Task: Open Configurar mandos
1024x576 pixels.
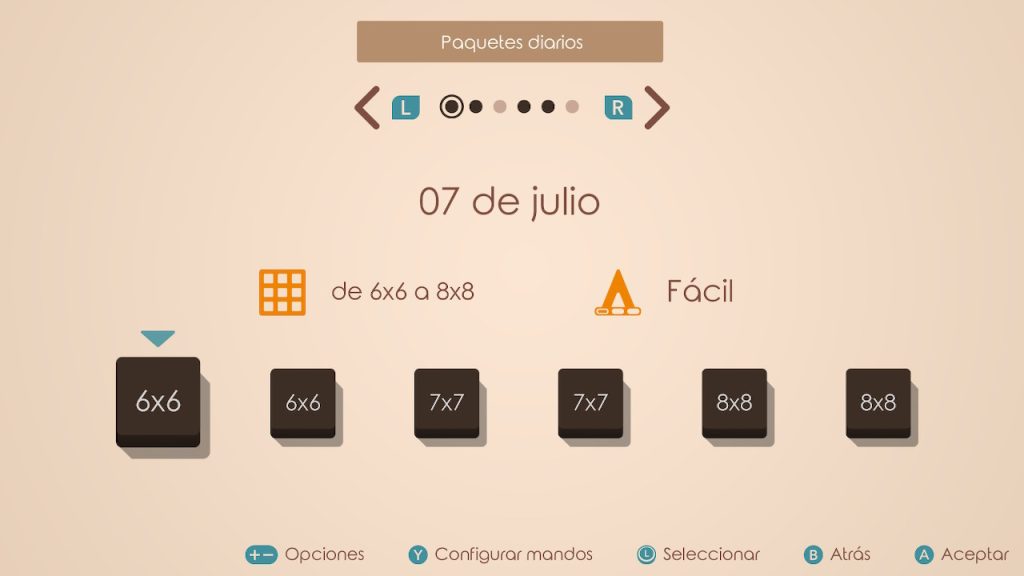Action: tap(500, 554)
